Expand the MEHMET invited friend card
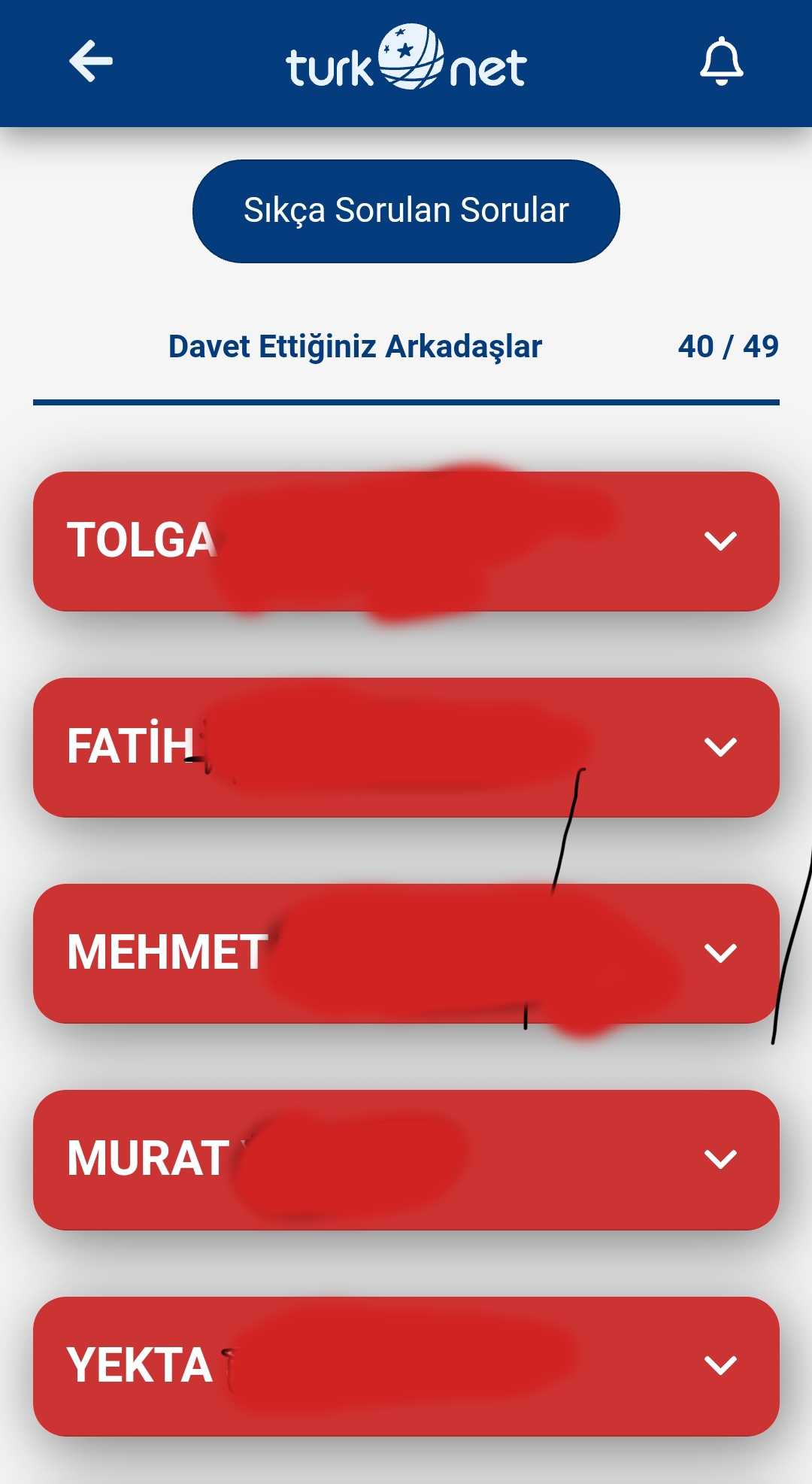Screen dimensions: 812x1484 click(x=406, y=954)
